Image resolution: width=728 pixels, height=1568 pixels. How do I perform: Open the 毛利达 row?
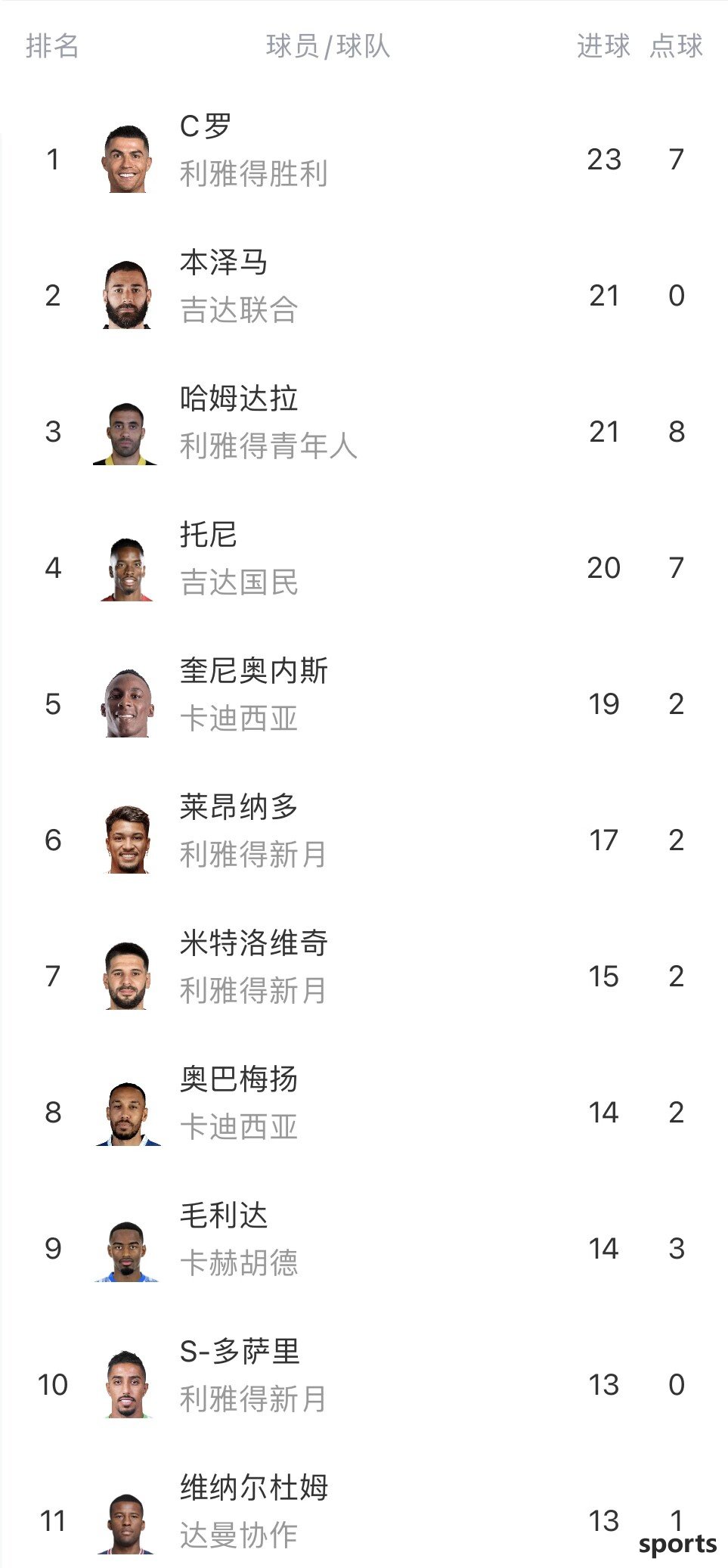pyautogui.click(x=364, y=1248)
